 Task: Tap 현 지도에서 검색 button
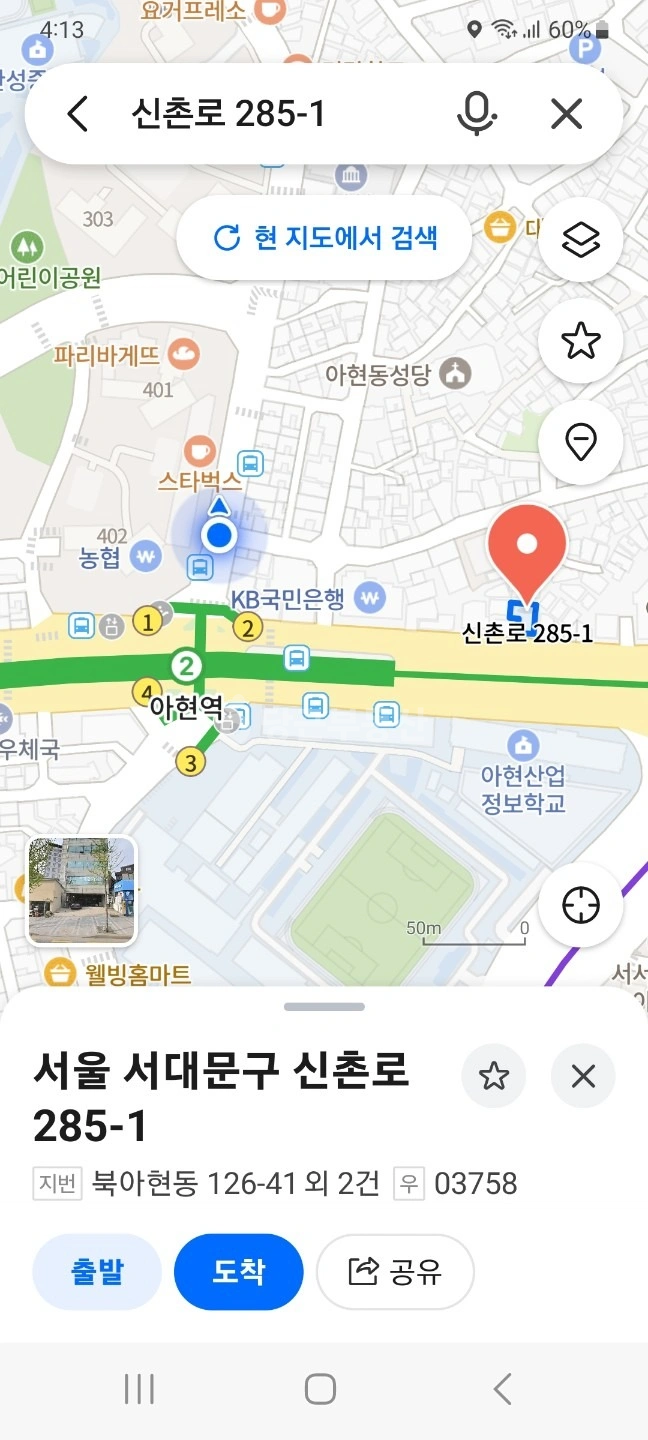pos(324,238)
